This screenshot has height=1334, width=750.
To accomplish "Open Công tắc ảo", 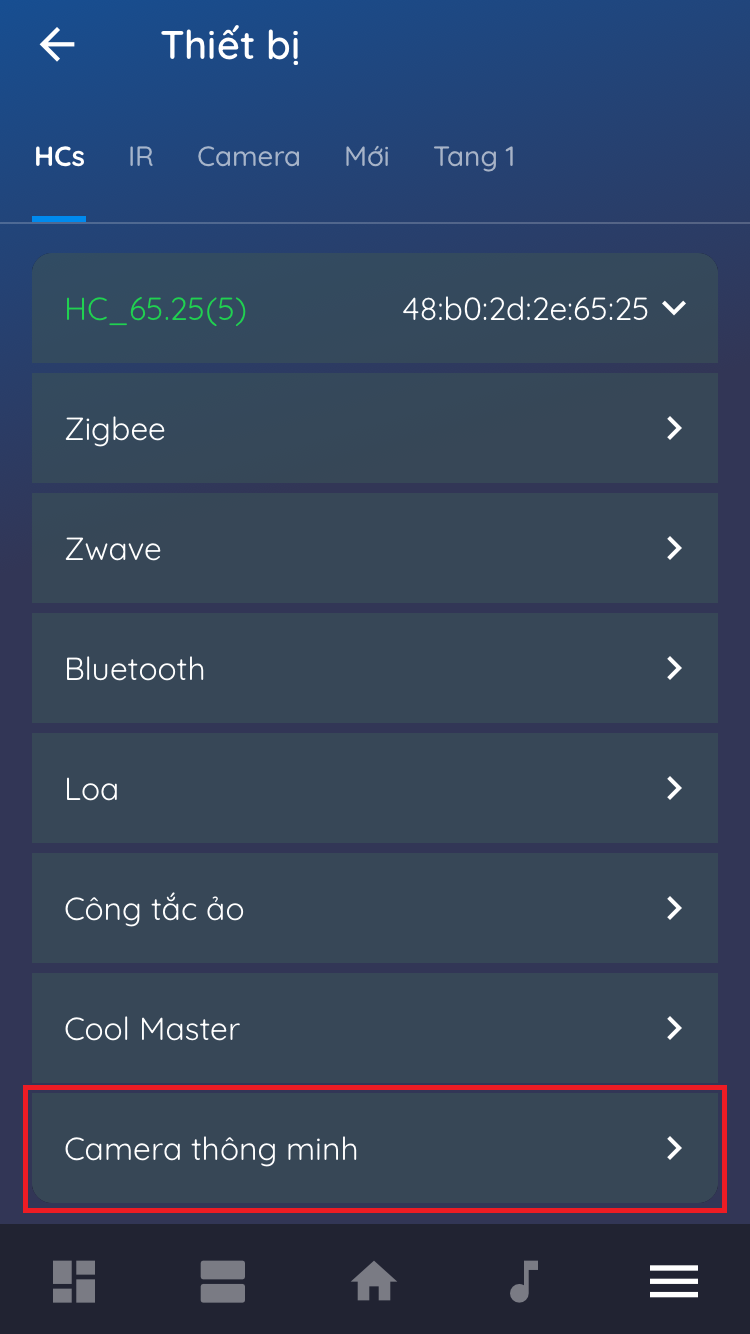I will pos(374,909).
